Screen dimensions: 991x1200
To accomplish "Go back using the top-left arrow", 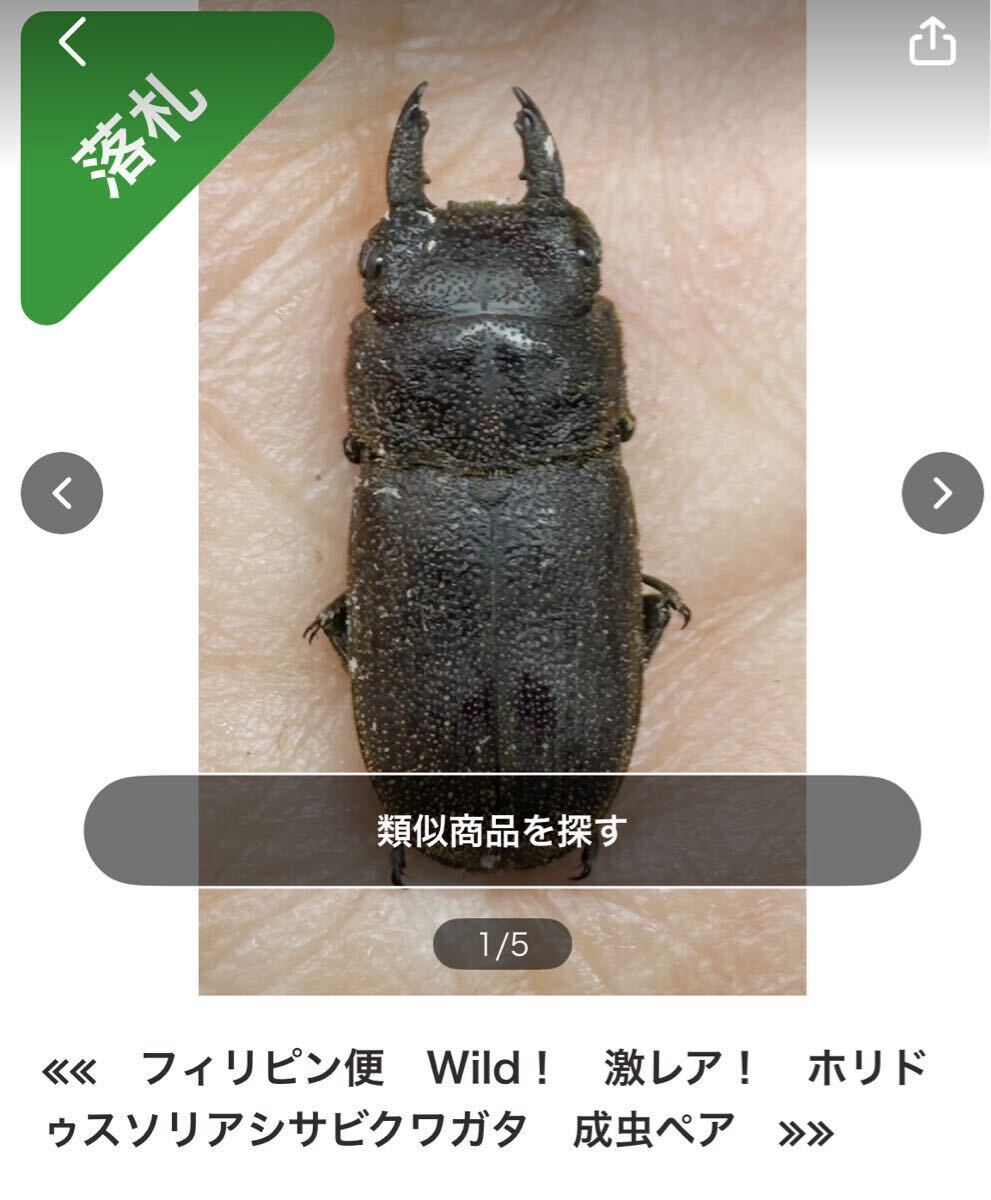I will click(73, 44).
